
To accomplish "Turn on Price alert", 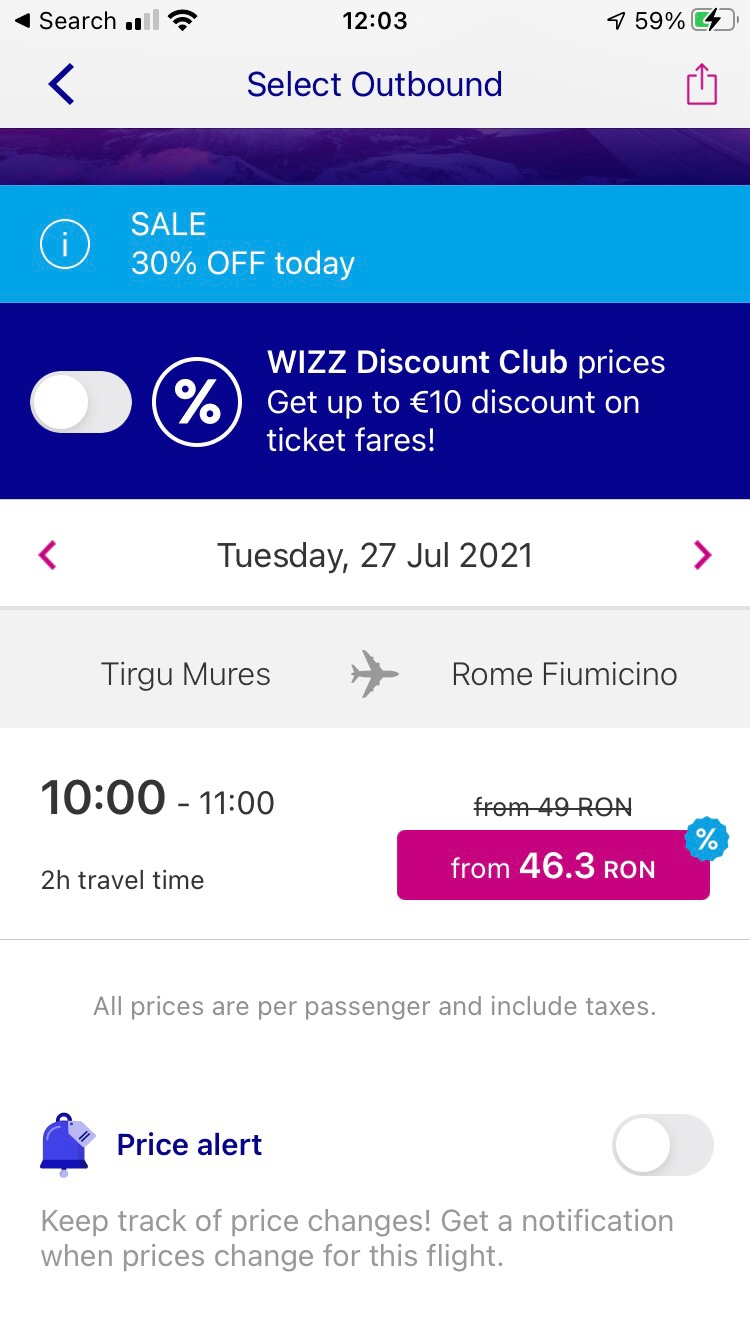I will point(663,1145).
